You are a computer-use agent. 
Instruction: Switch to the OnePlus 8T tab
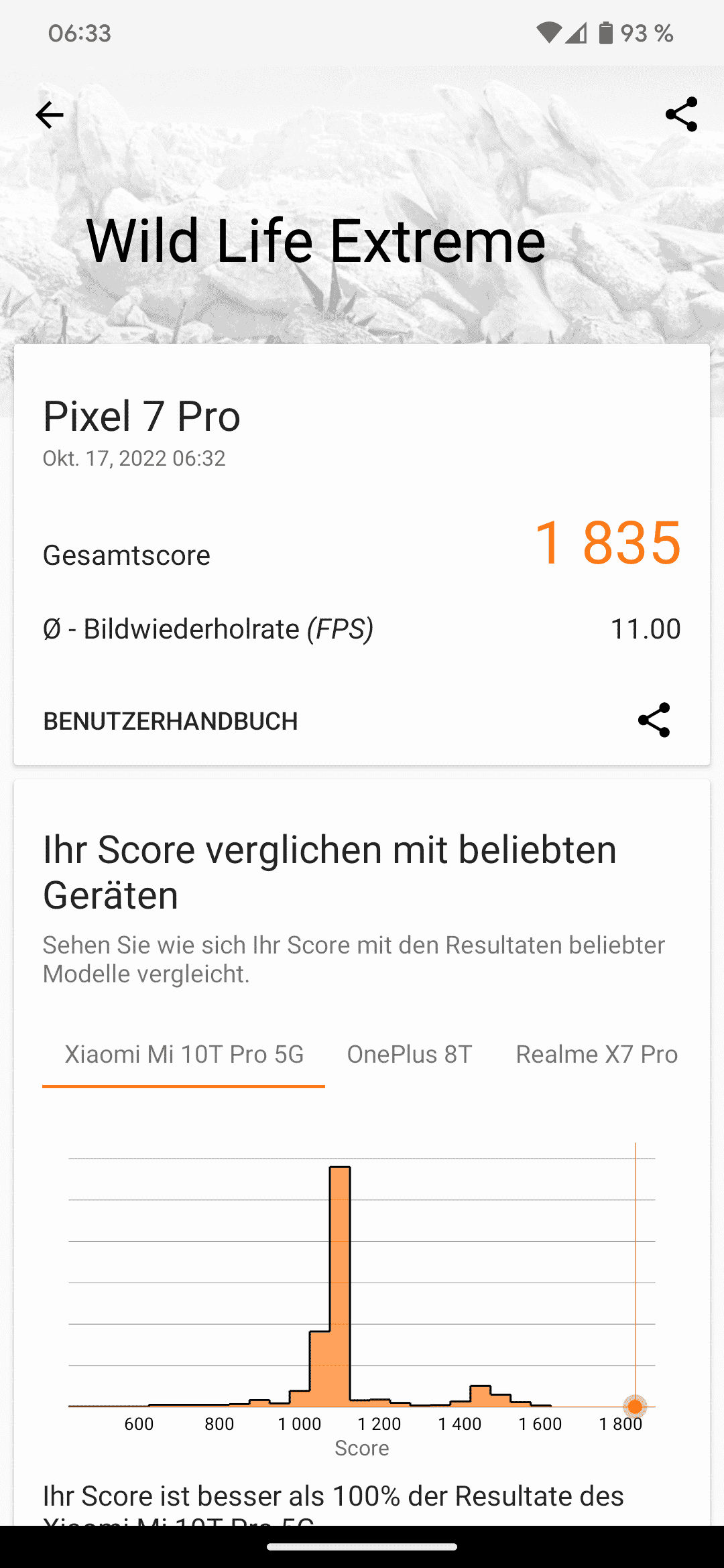pos(409,1054)
